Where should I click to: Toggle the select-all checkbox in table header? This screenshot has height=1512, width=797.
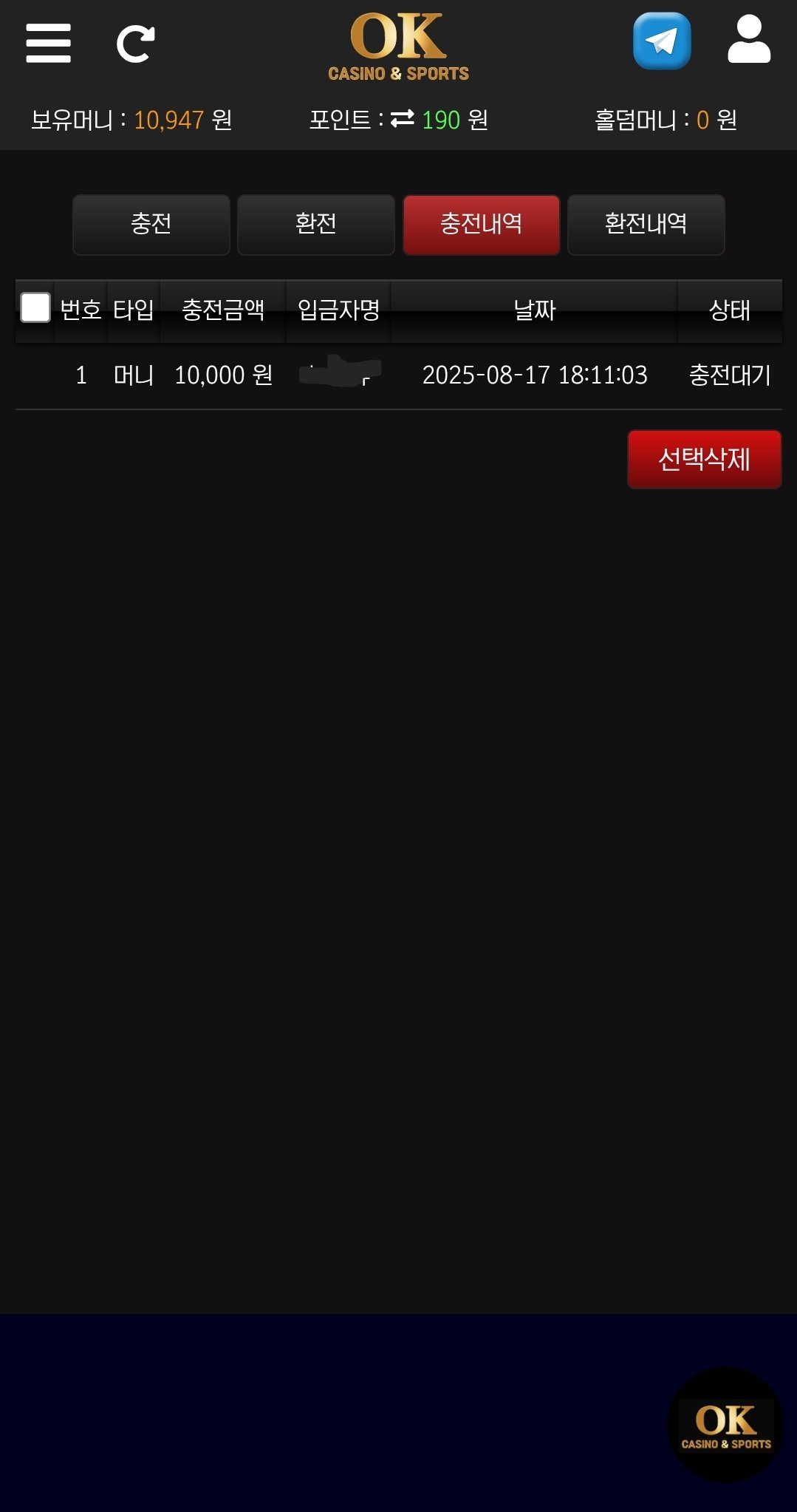[x=35, y=307]
